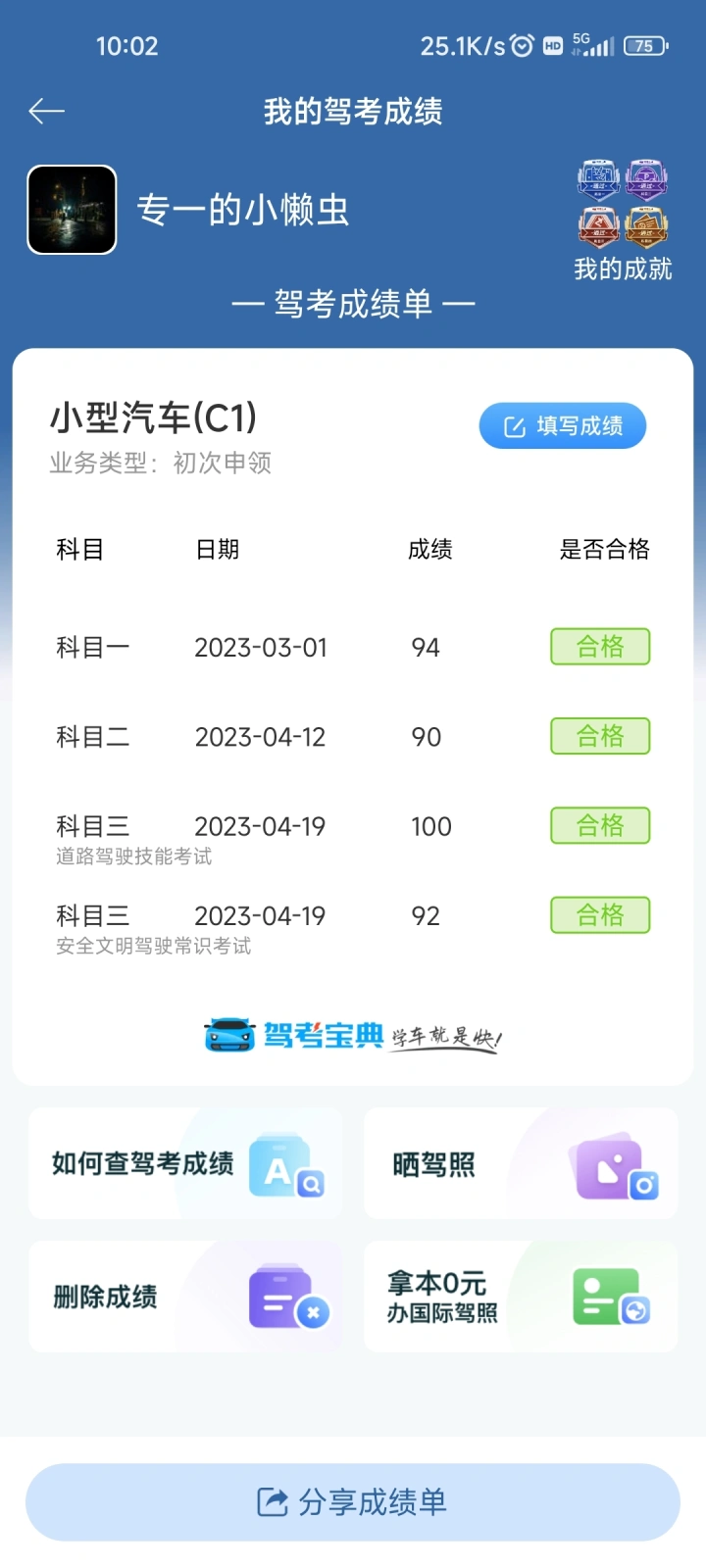Open profile avatar of 专一的小懒虫
This screenshot has height=1568, width=706.
[73, 210]
